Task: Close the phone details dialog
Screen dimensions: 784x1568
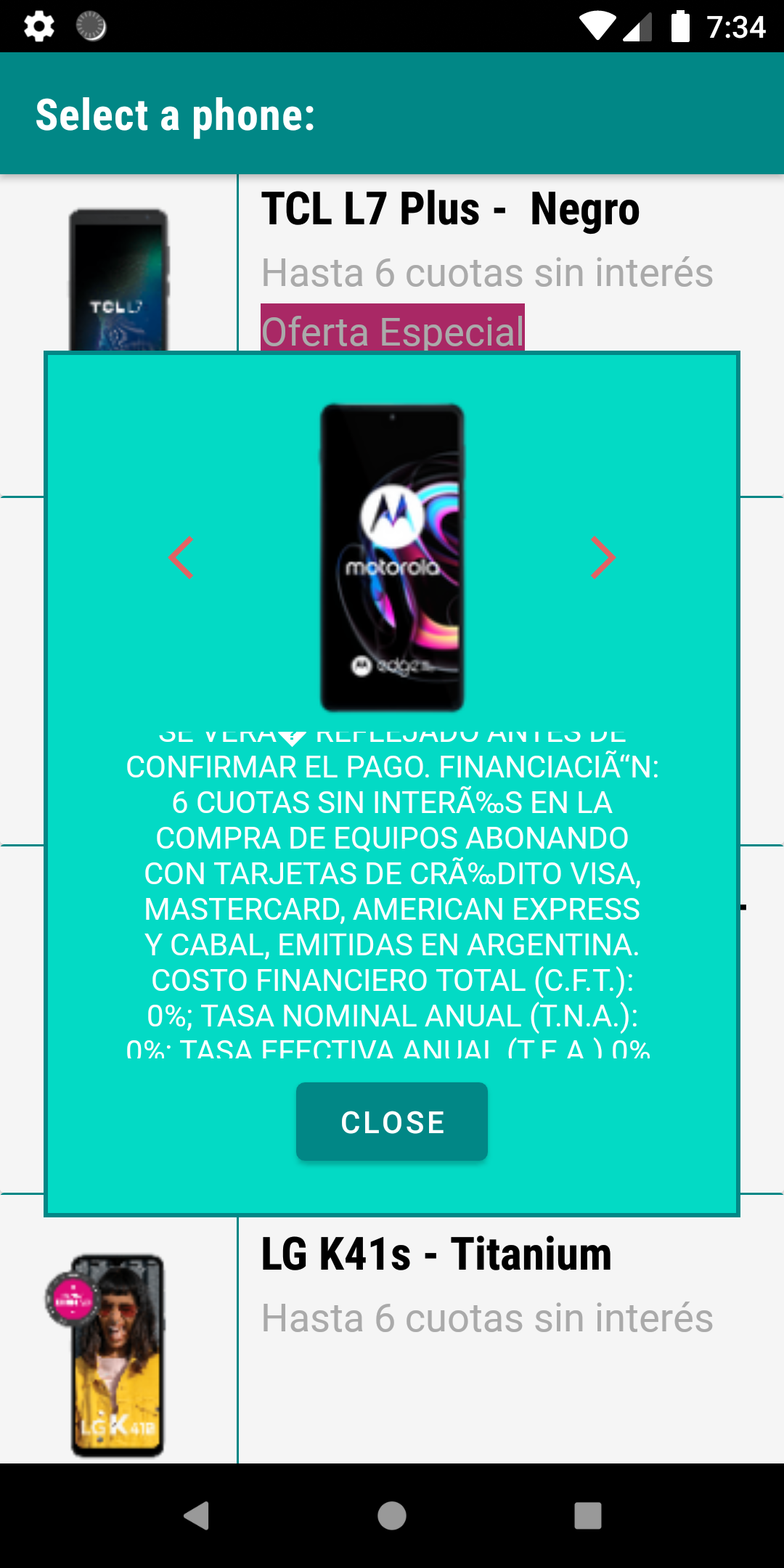Action: 392,1122
